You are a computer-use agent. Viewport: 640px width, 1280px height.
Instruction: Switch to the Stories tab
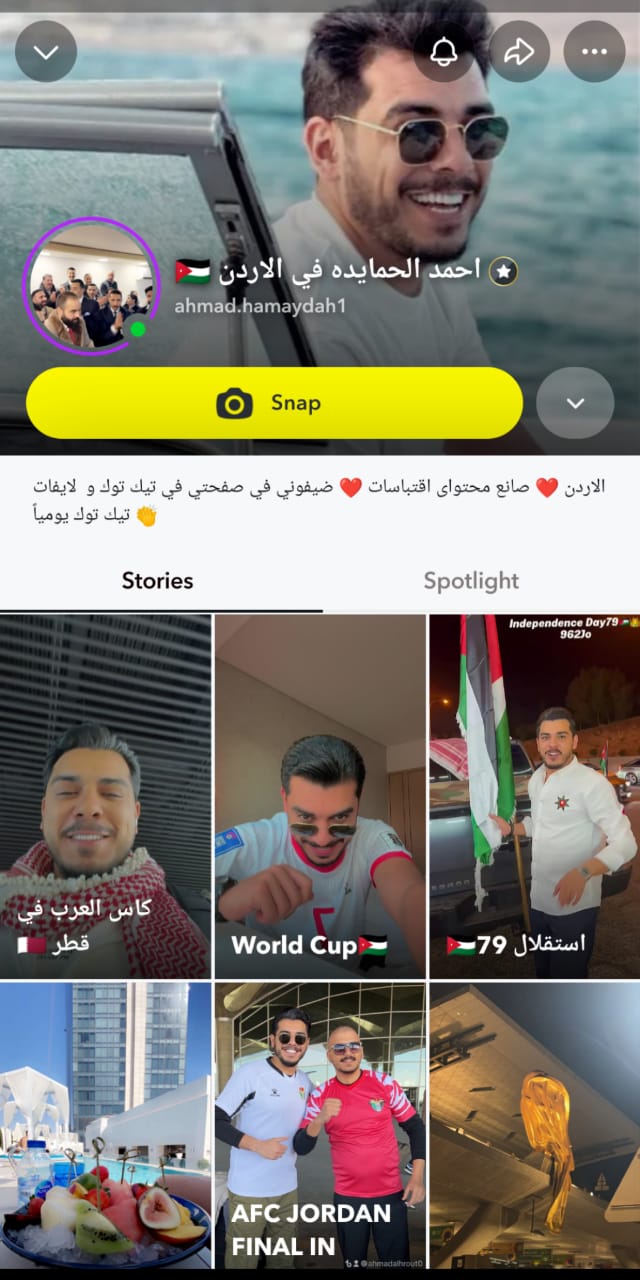pyautogui.click(x=157, y=581)
